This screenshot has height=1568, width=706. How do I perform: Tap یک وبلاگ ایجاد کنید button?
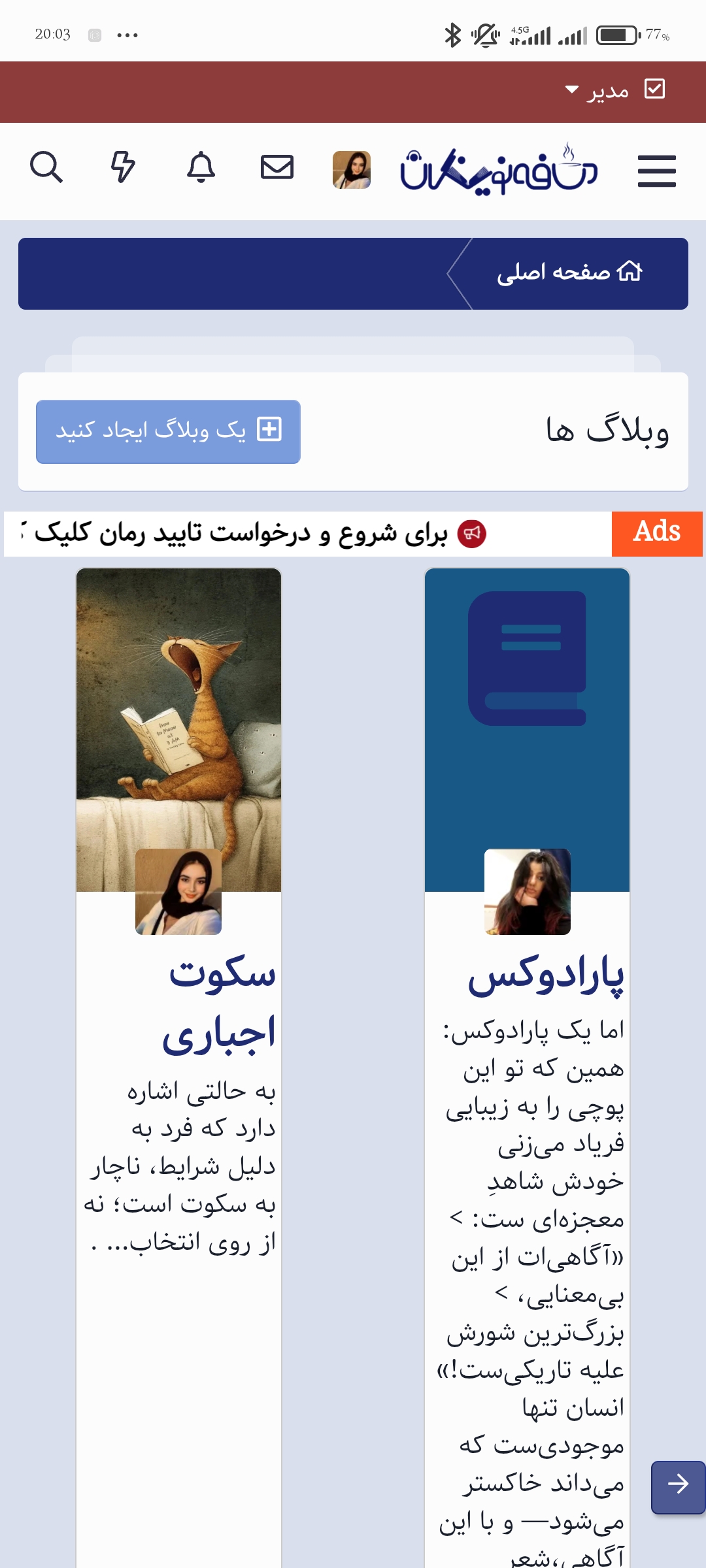[x=168, y=431]
